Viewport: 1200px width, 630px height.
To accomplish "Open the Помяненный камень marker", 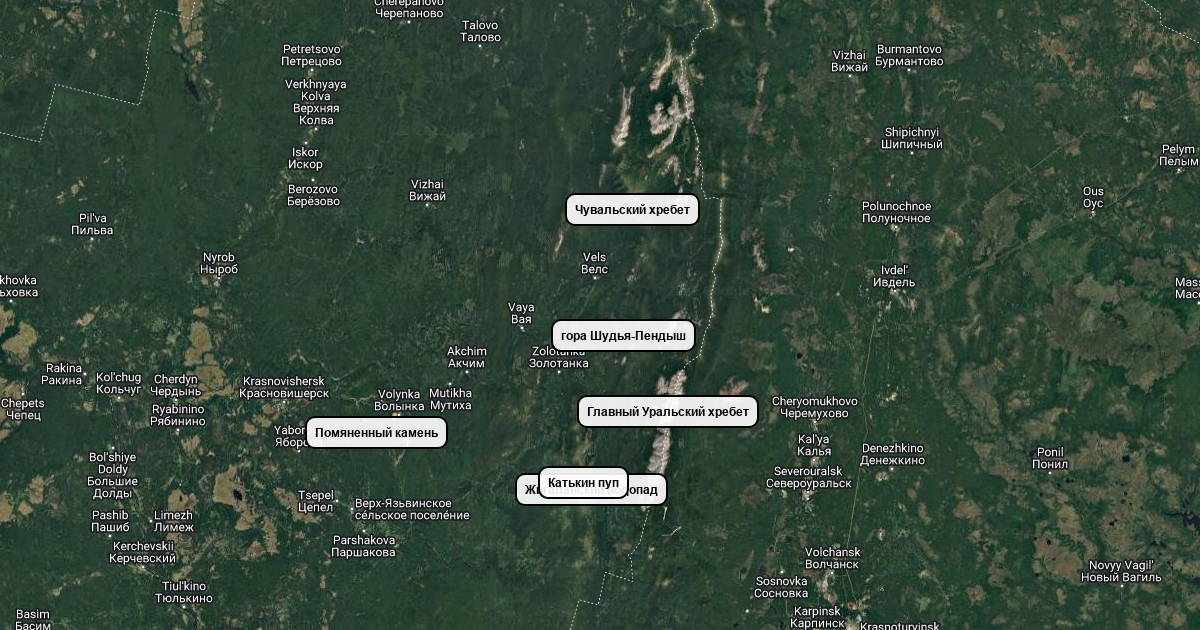I will 376,433.
